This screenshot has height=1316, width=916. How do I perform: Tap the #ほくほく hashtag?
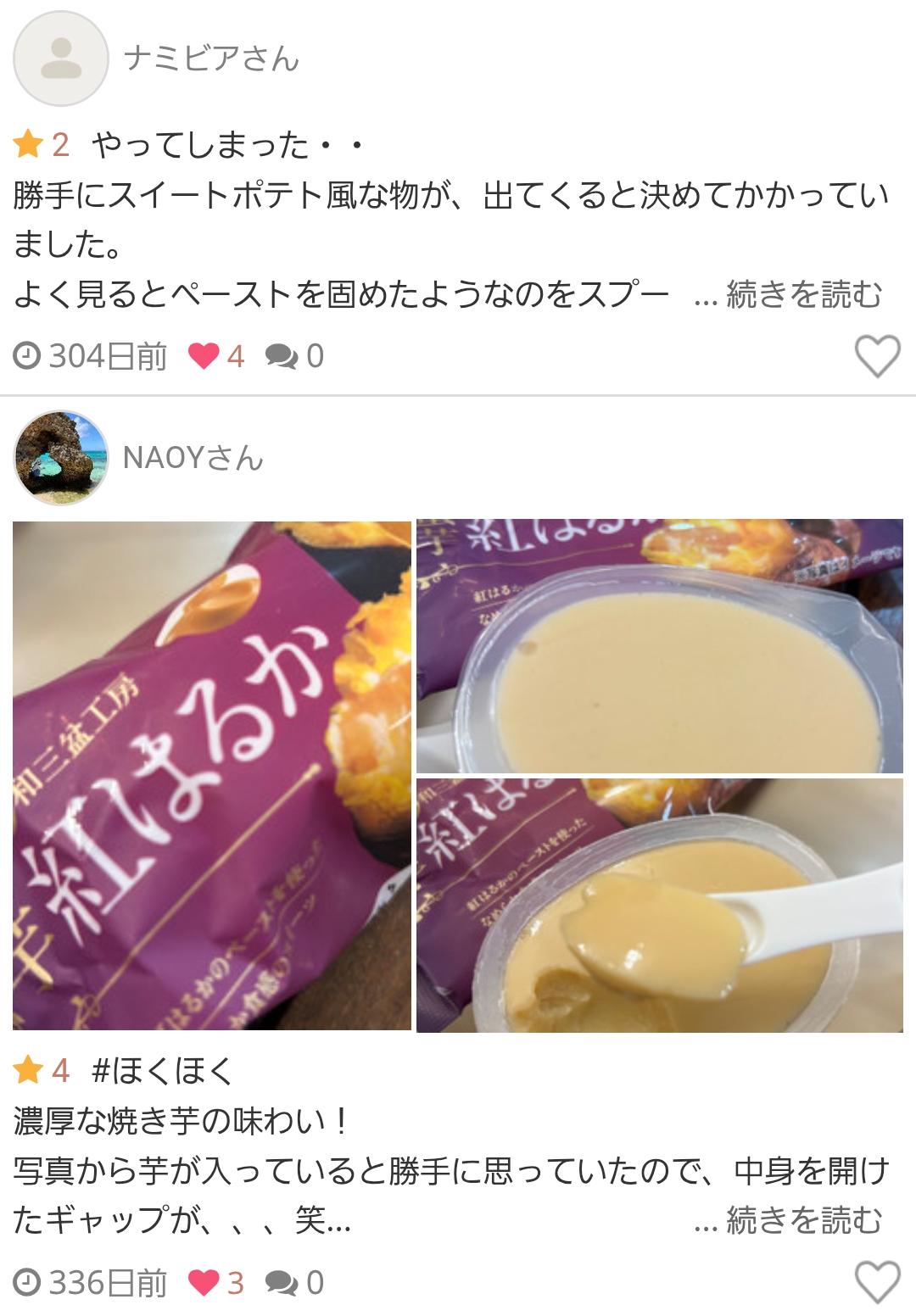pos(162,1071)
